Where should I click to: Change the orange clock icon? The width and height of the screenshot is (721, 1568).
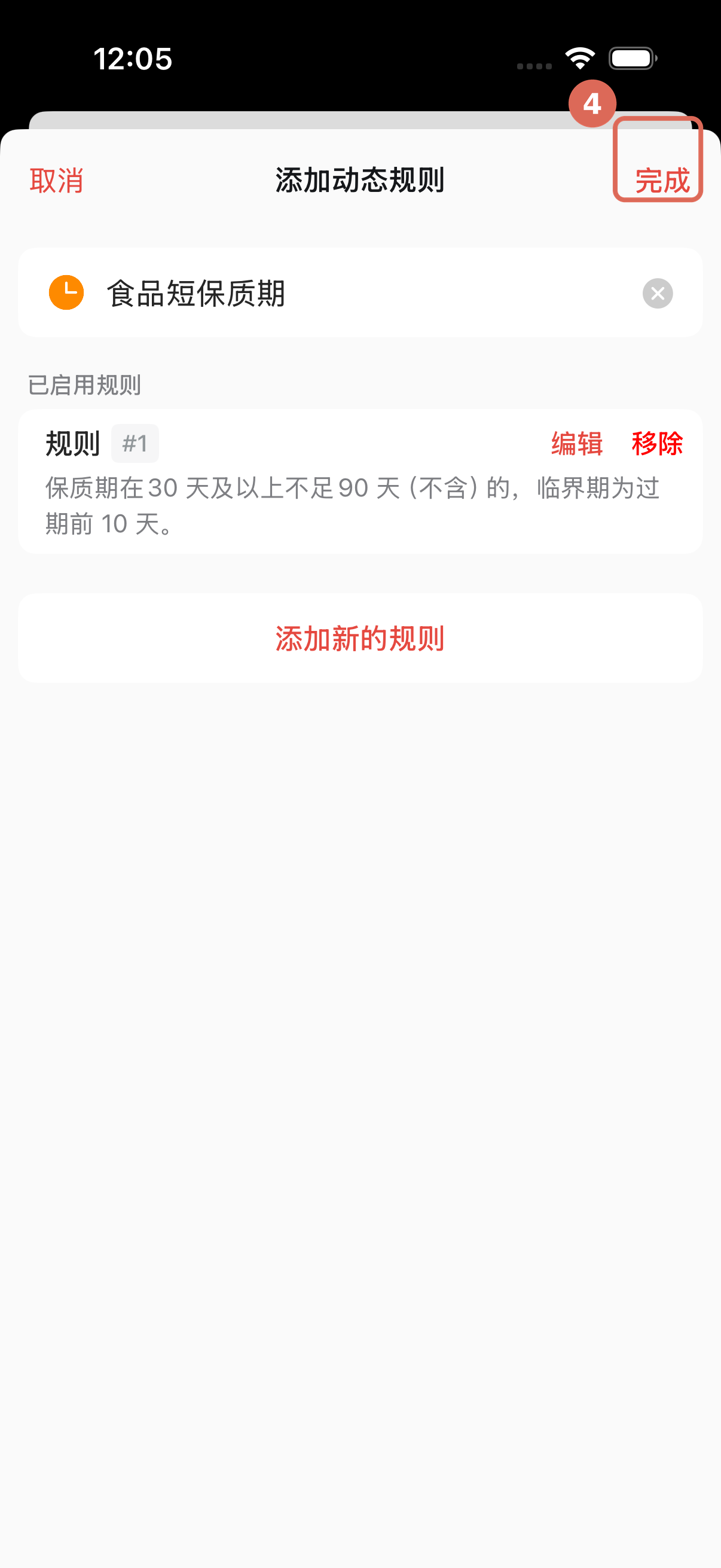[66, 293]
